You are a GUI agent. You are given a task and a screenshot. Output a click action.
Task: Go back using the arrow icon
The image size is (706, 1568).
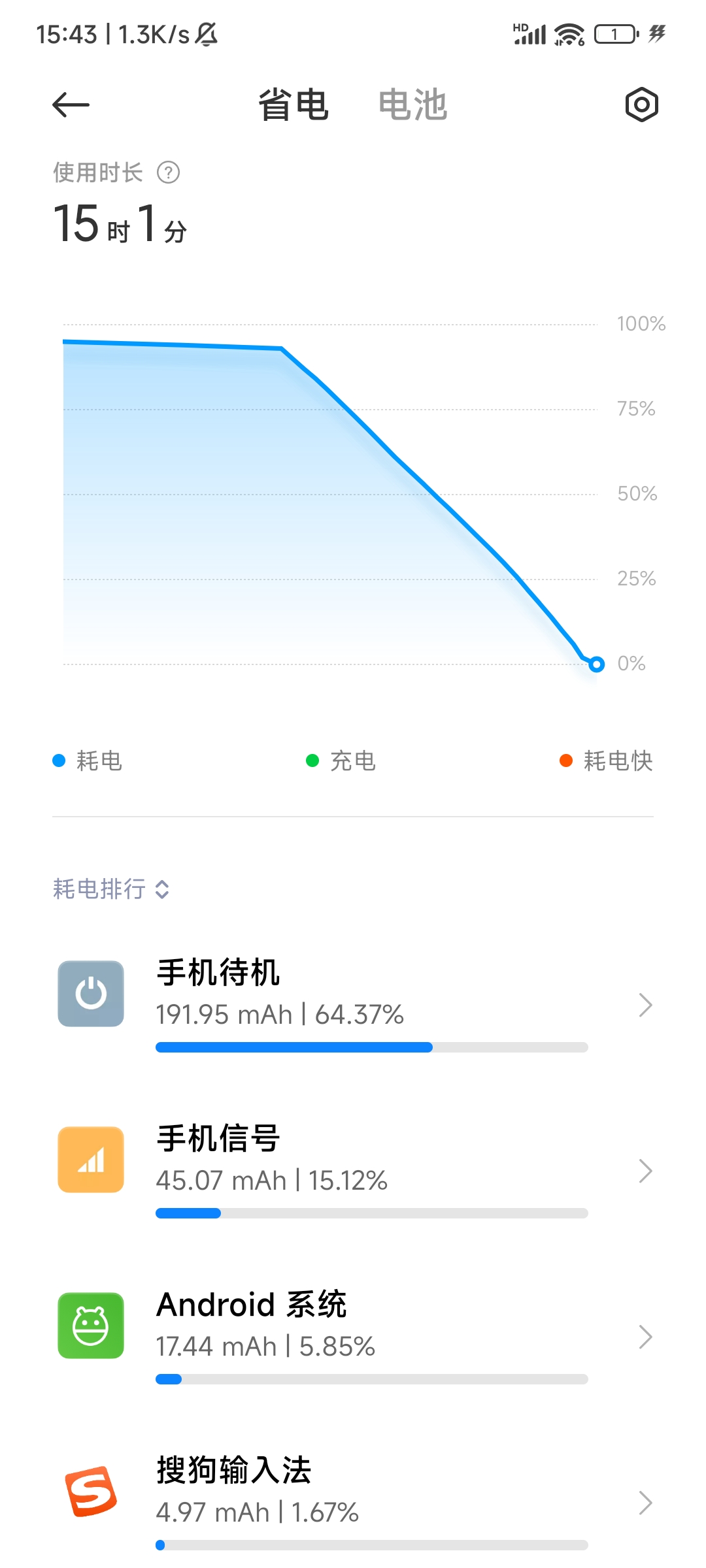click(x=71, y=105)
